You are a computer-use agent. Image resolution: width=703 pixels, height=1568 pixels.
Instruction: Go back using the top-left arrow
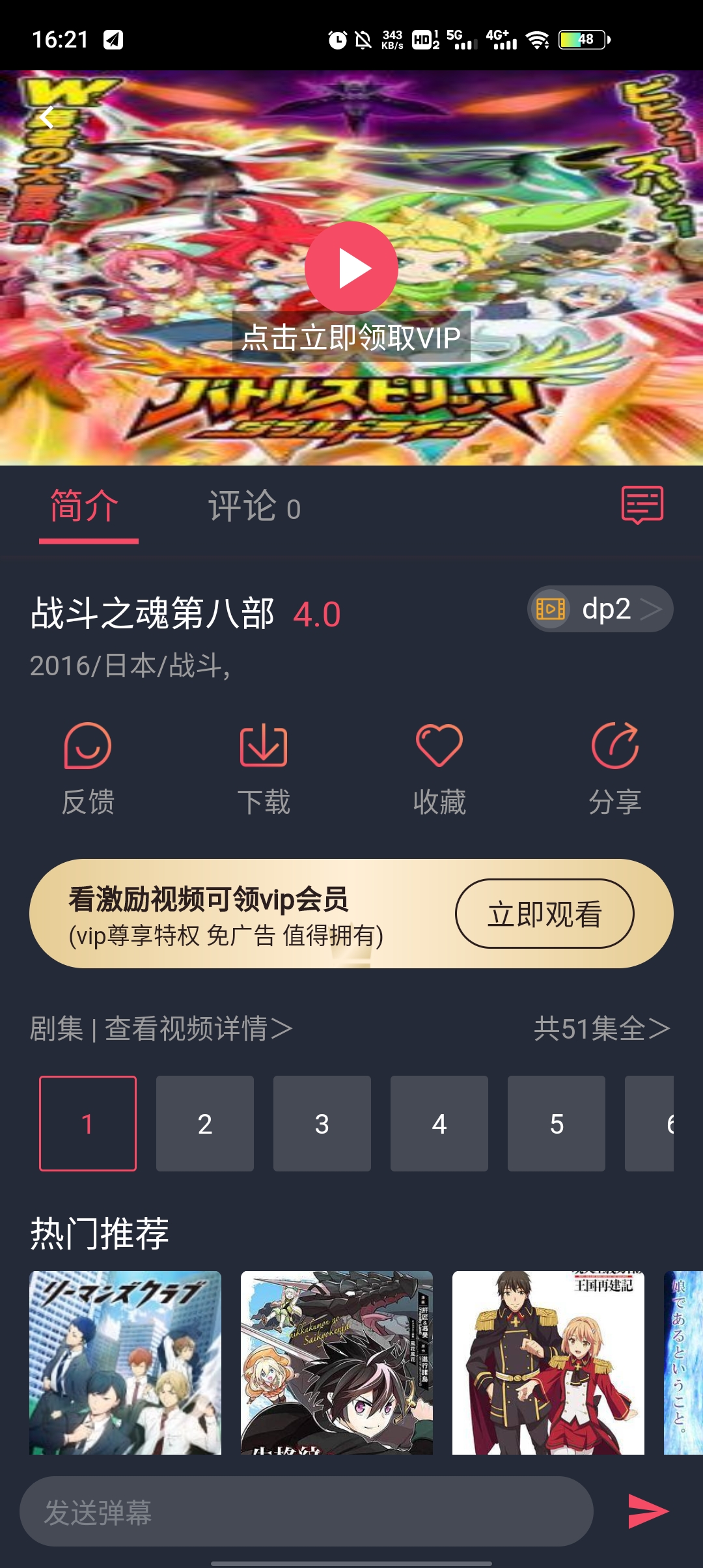coord(47,118)
